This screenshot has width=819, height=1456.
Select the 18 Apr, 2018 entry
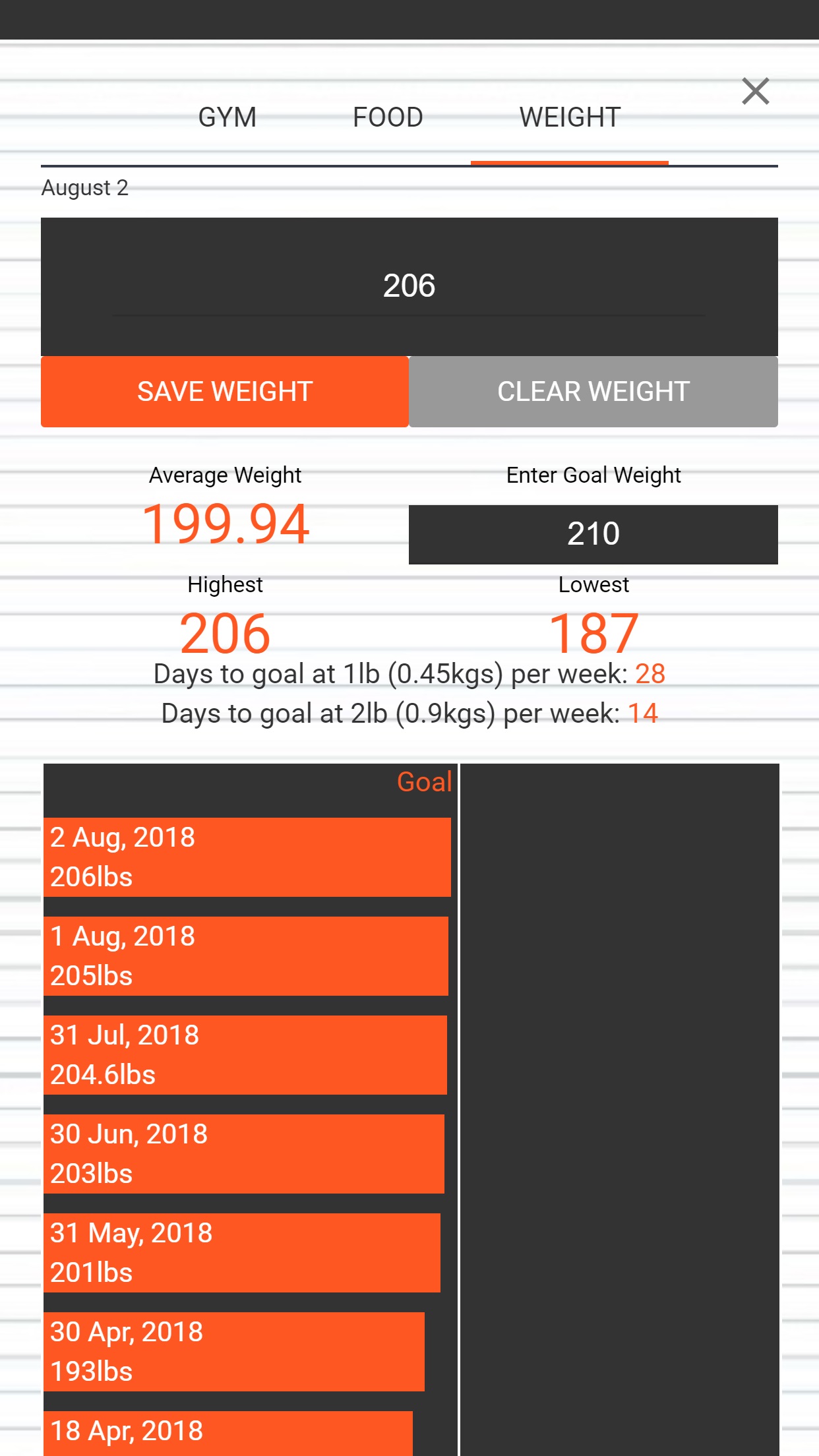click(228, 1434)
